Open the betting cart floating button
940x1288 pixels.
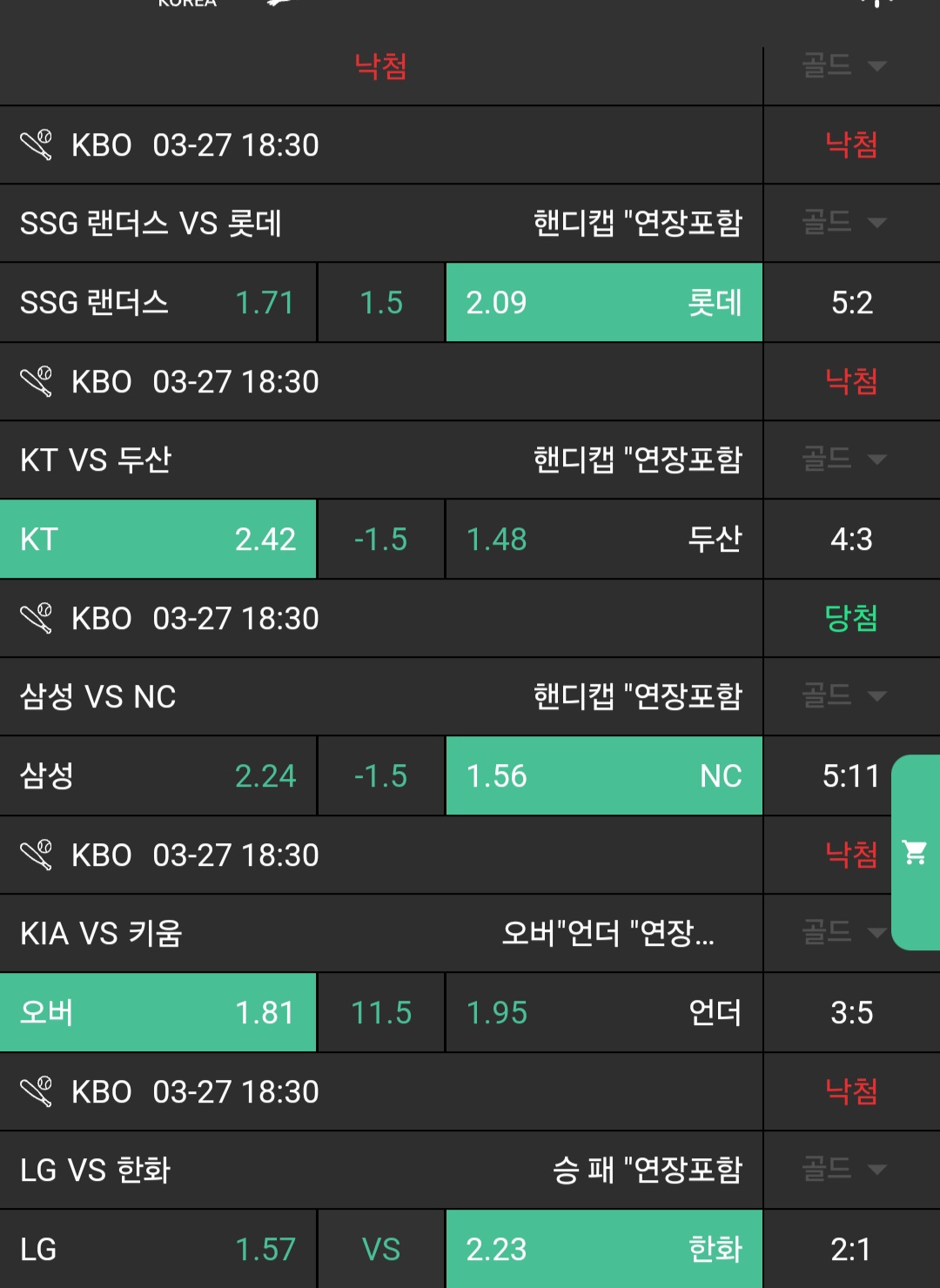pyautogui.click(x=916, y=852)
